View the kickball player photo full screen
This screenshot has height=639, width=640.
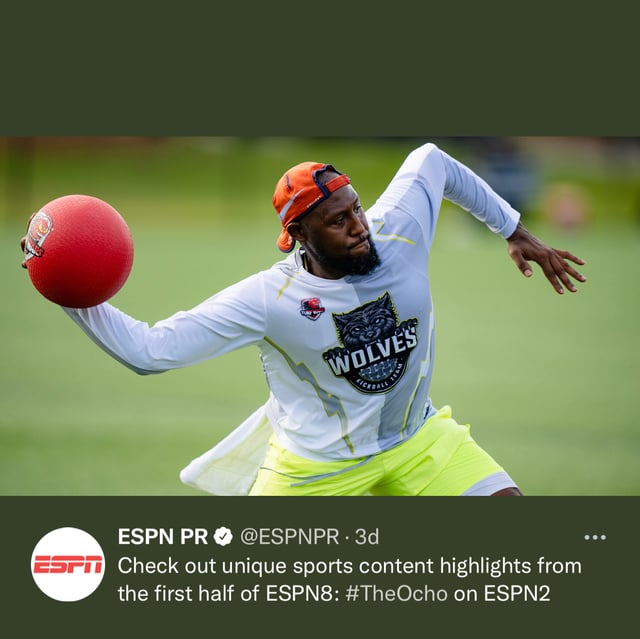320,316
